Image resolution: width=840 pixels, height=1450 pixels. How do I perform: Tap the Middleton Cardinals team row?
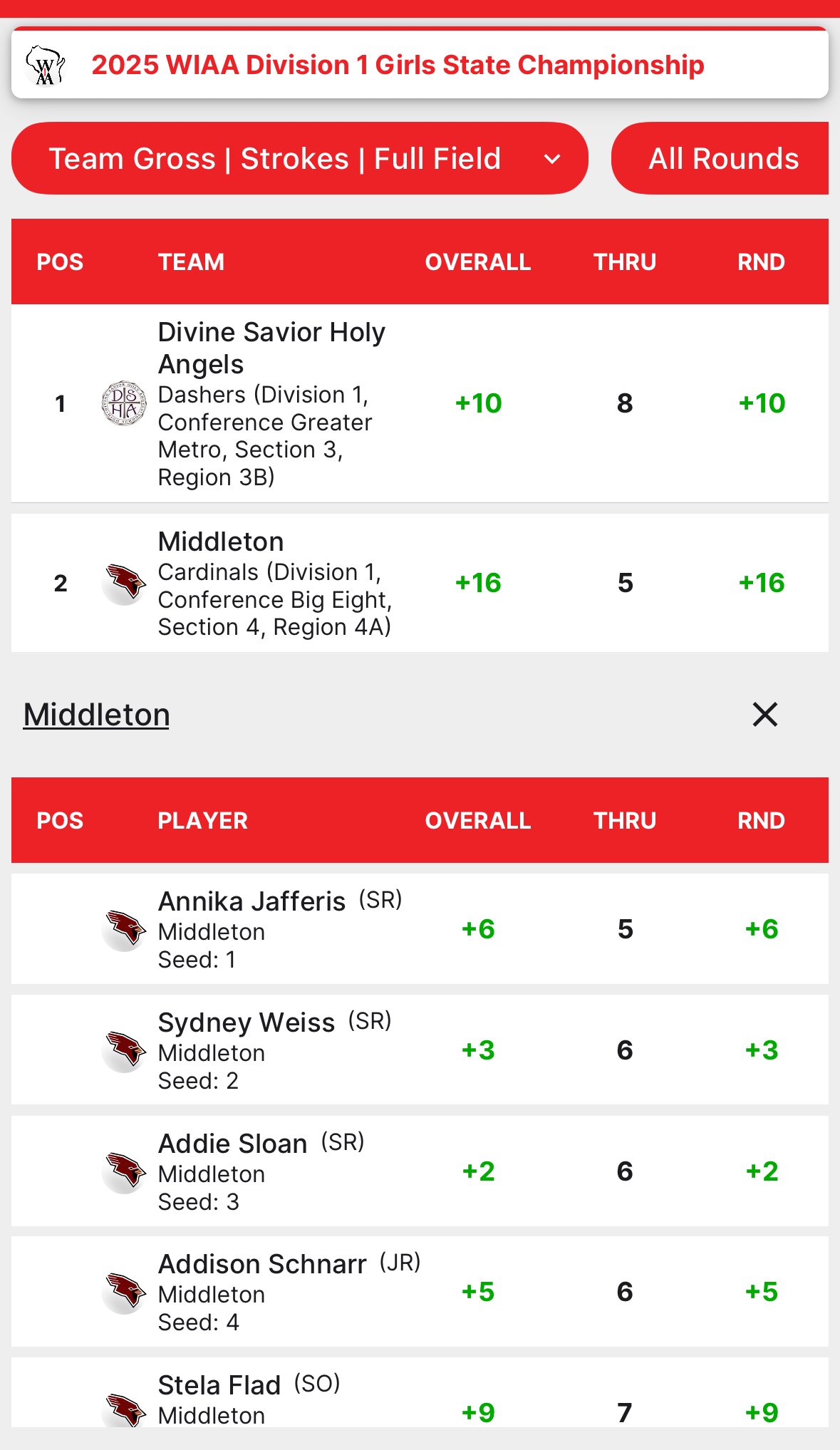419,583
